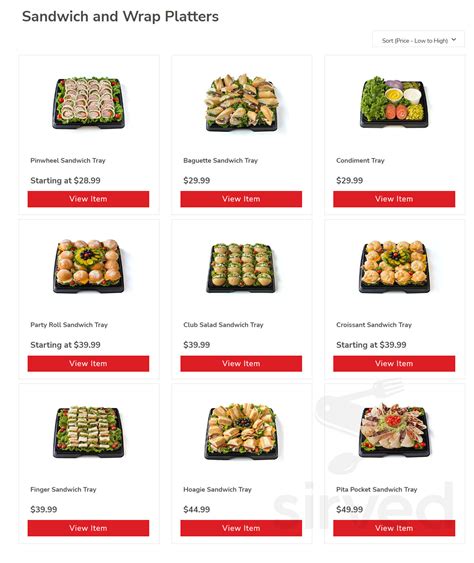Tap View Item for Club Salad Sandwich Tray
This screenshot has height=563, width=474.
241,363
